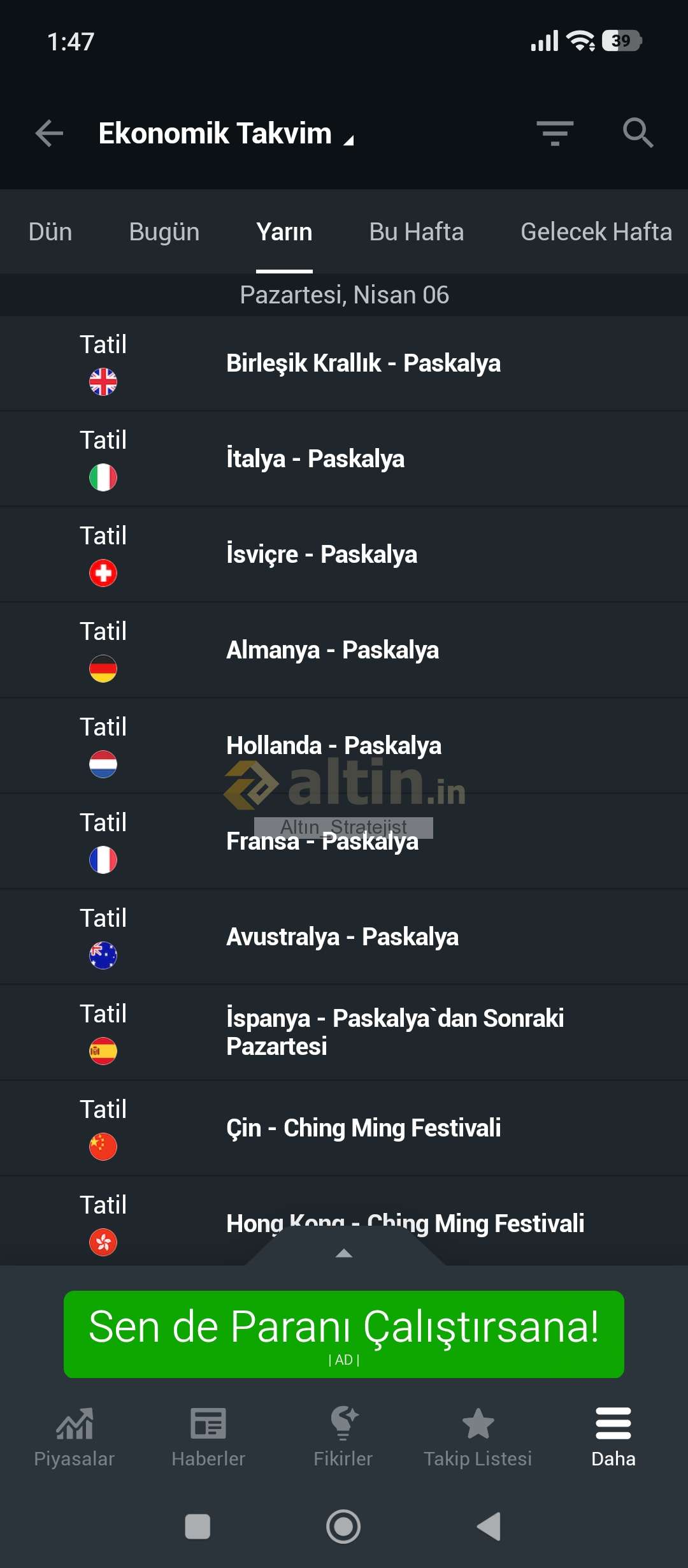Open search in the economic calendar
Viewport: 688px width, 1568px height.
point(638,134)
